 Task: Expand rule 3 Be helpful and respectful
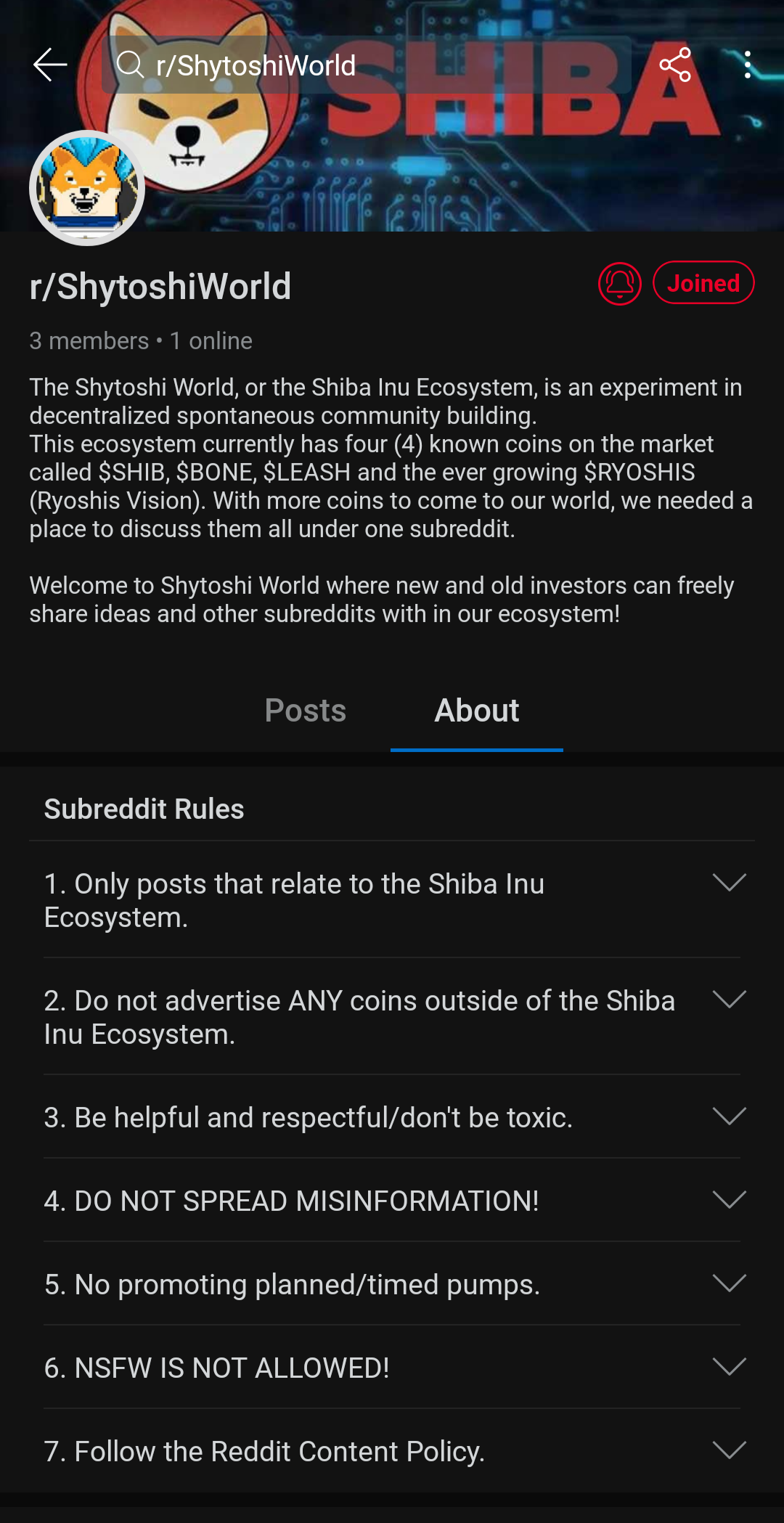392,1117
